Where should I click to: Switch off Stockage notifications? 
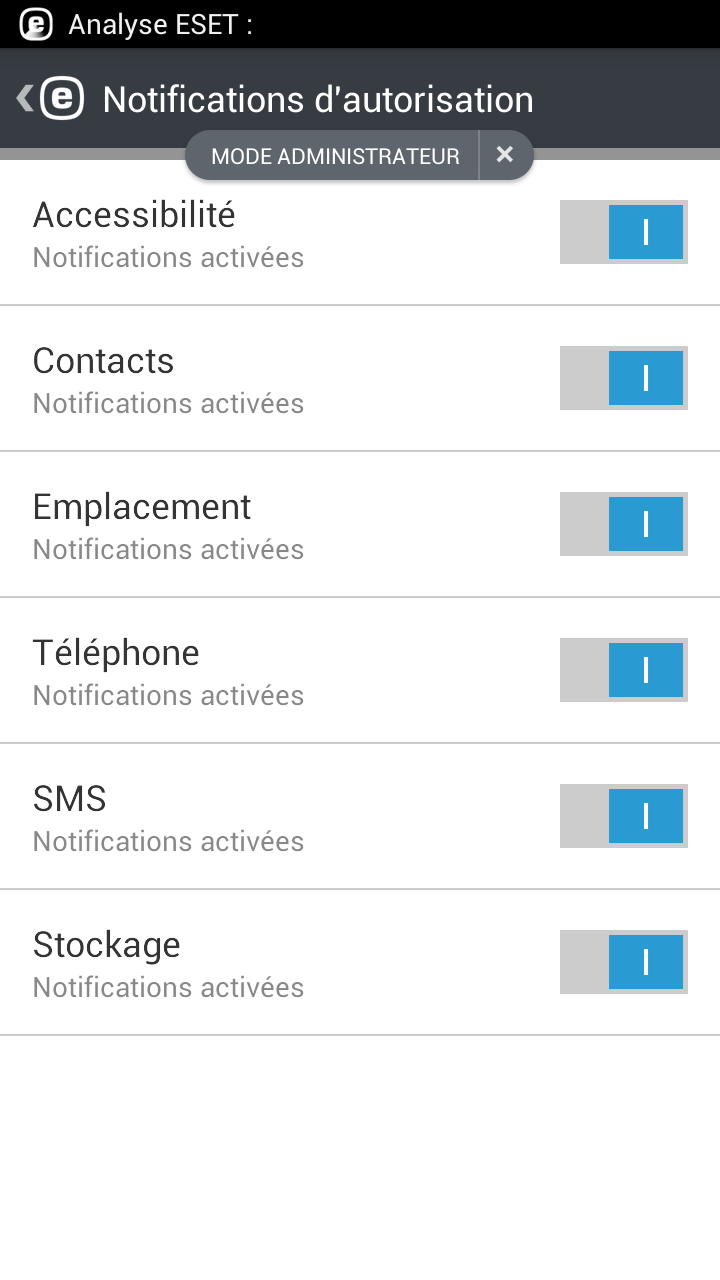pyautogui.click(x=623, y=962)
